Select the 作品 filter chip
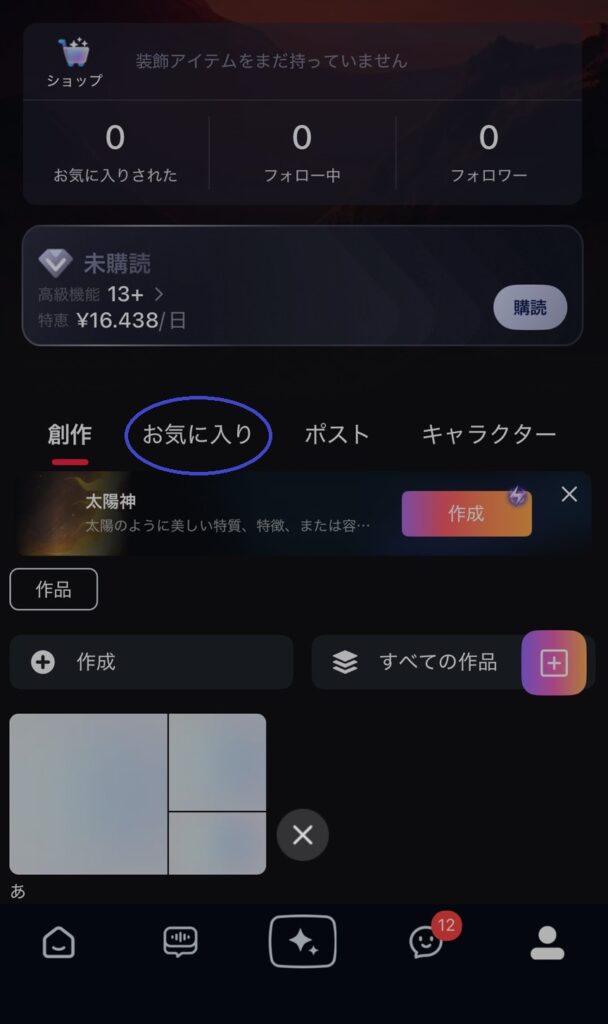Viewport: 608px width, 1024px height. tap(54, 590)
